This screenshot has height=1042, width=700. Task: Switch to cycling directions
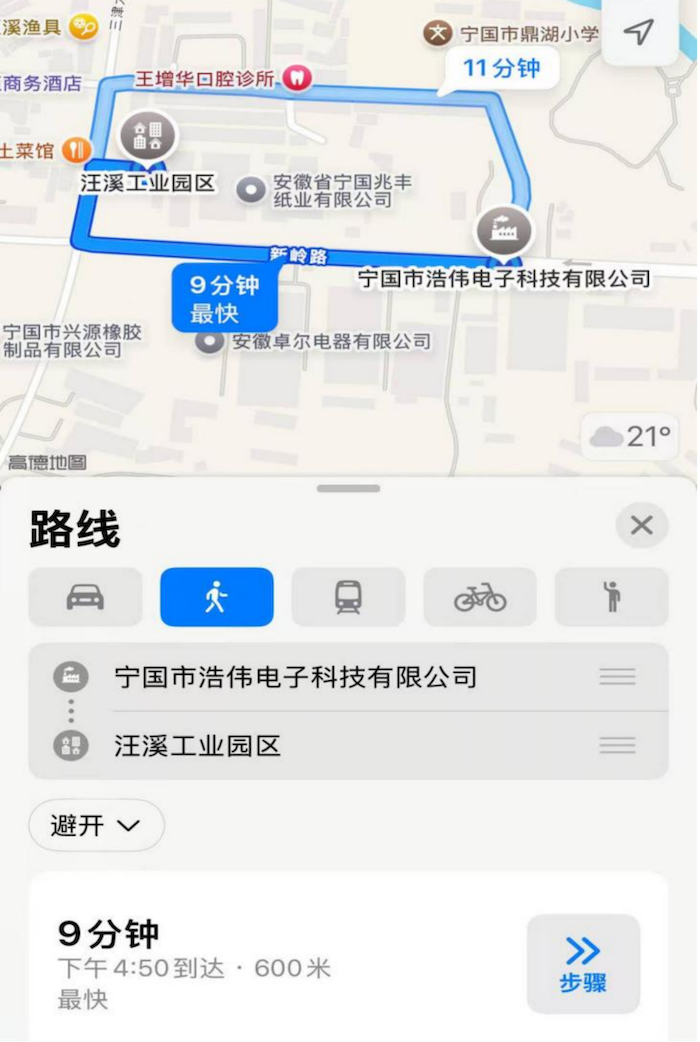tap(480, 597)
